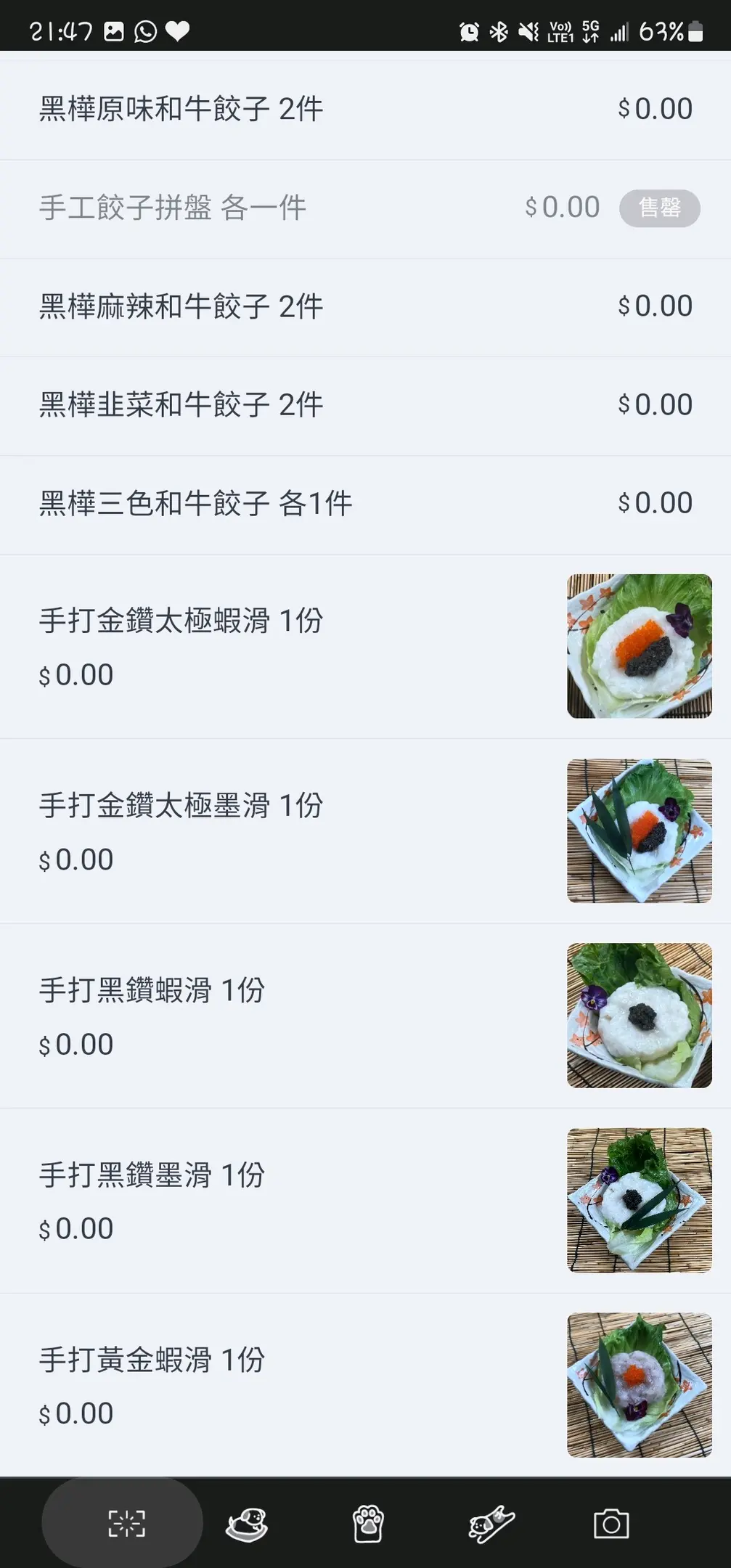Image resolution: width=731 pixels, height=1568 pixels.
Task: Pick 黑樺韭菜和牛餃子 2件
Action: (181, 405)
